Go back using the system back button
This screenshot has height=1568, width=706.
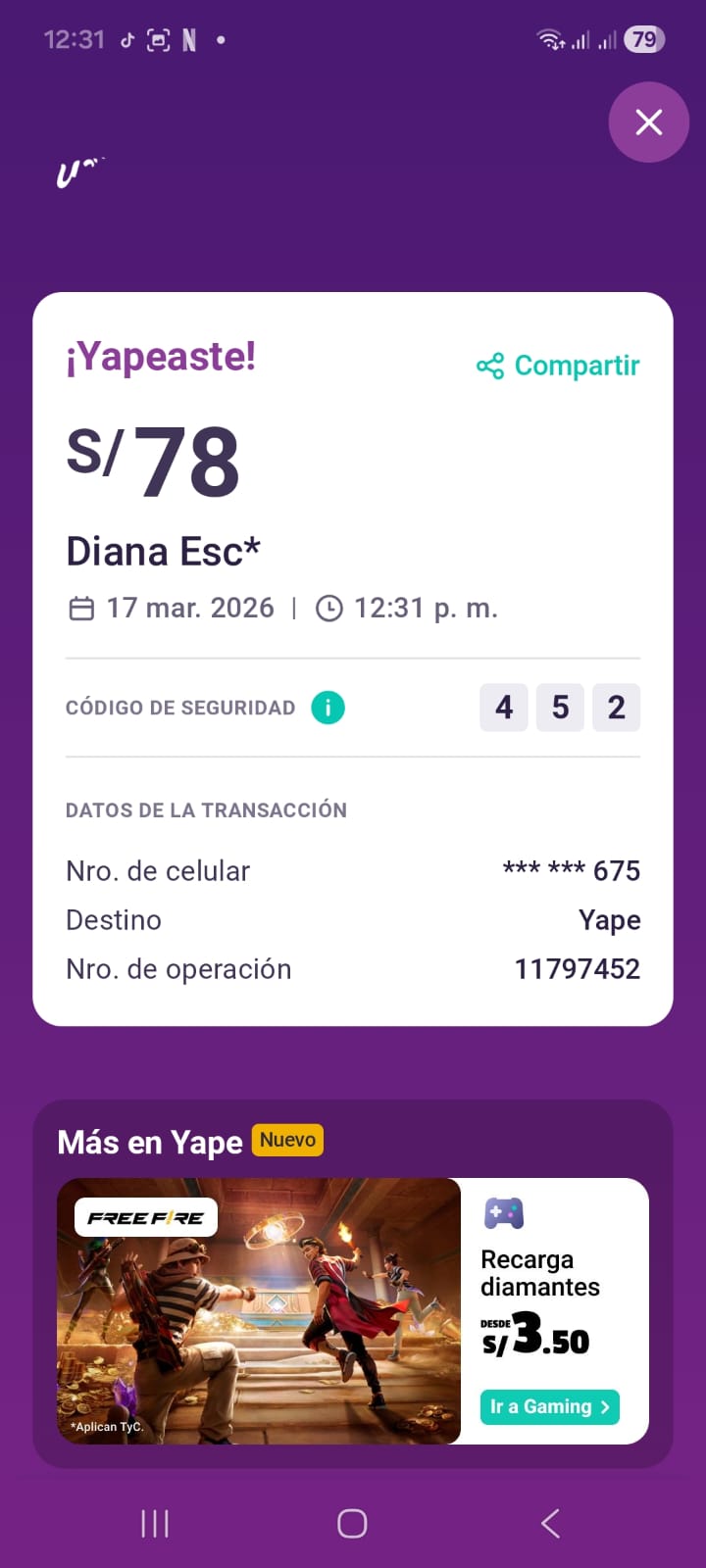pyautogui.click(x=550, y=1523)
